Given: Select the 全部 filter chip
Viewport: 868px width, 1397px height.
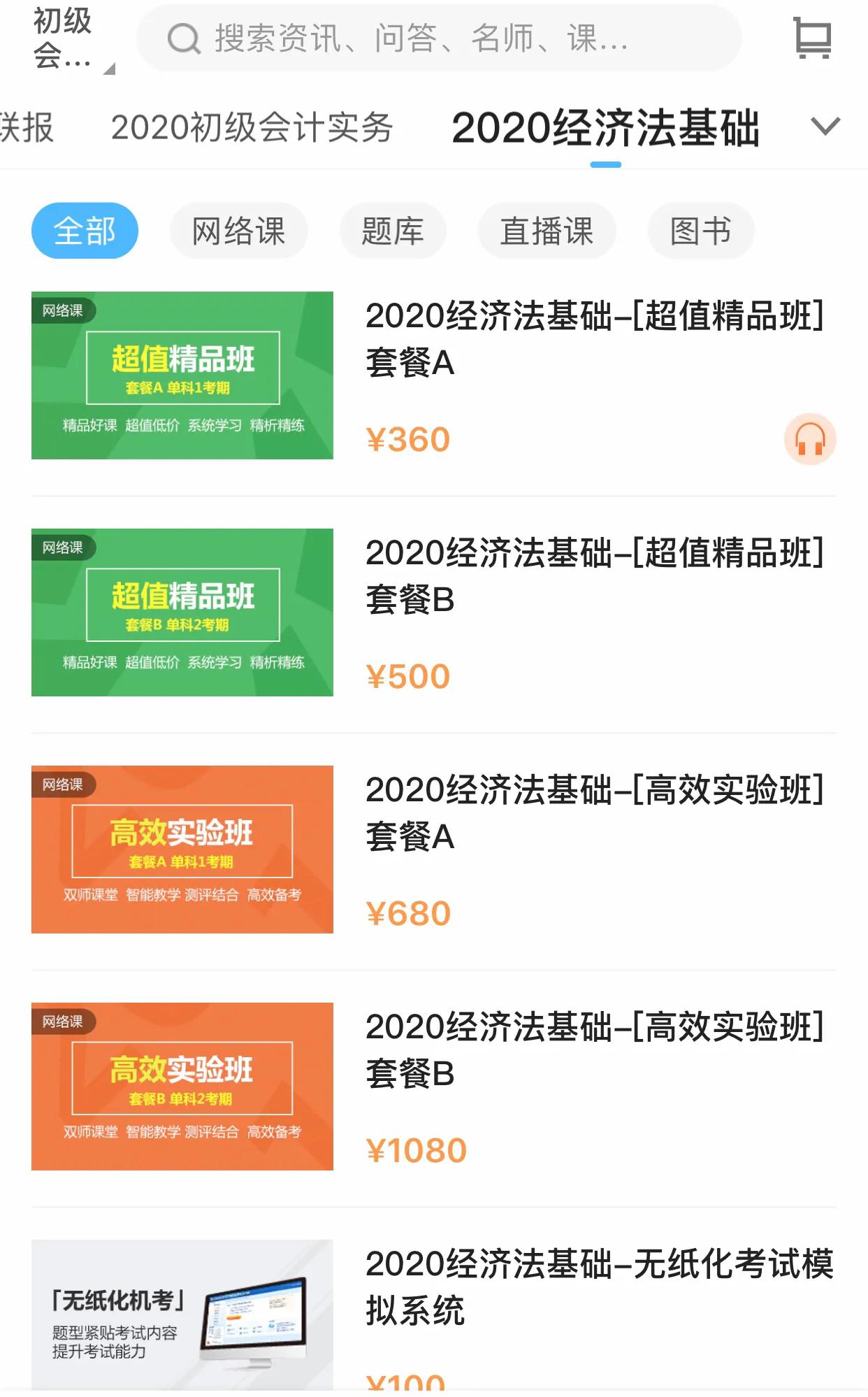Looking at the screenshot, I should (85, 231).
